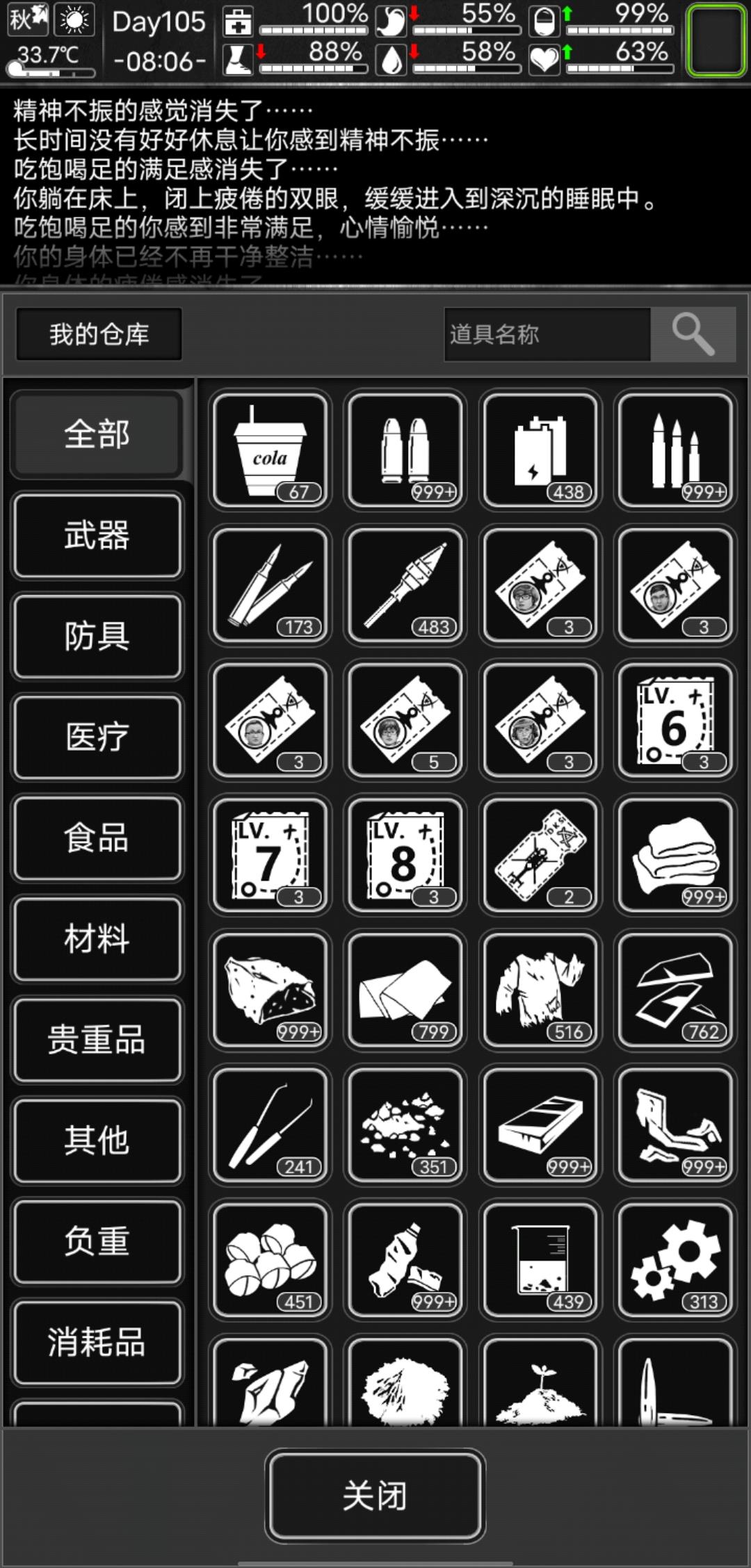Click the tattered shirt item showing 516

[540, 990]
